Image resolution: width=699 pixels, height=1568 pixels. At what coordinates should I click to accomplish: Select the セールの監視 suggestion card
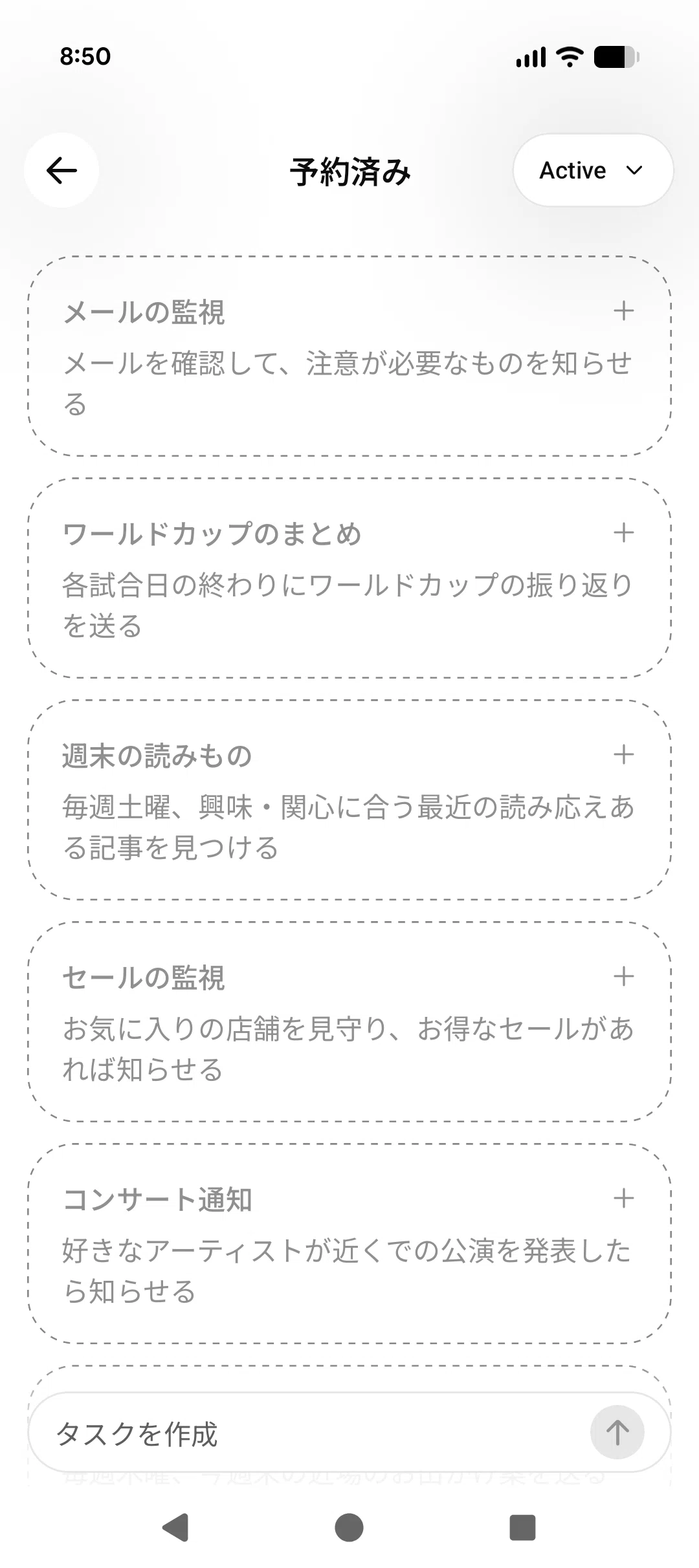[349, 1022]
